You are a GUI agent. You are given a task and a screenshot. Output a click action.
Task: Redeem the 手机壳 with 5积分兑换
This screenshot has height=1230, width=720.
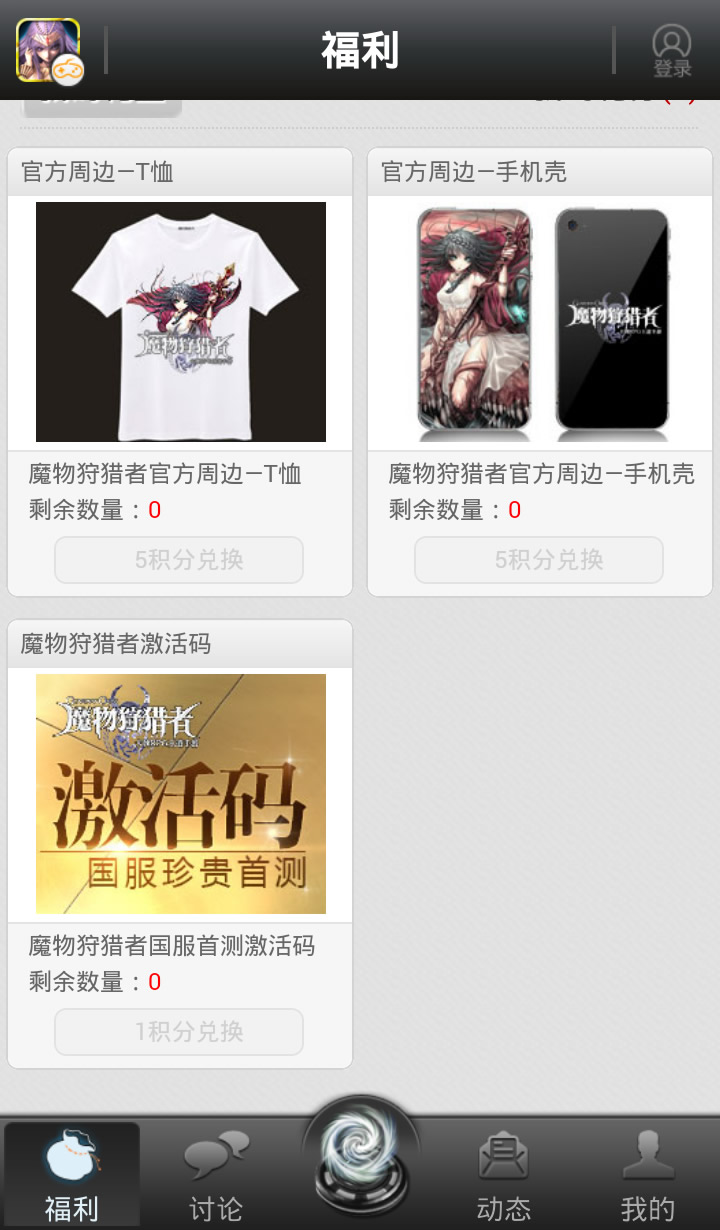[539, 560]
